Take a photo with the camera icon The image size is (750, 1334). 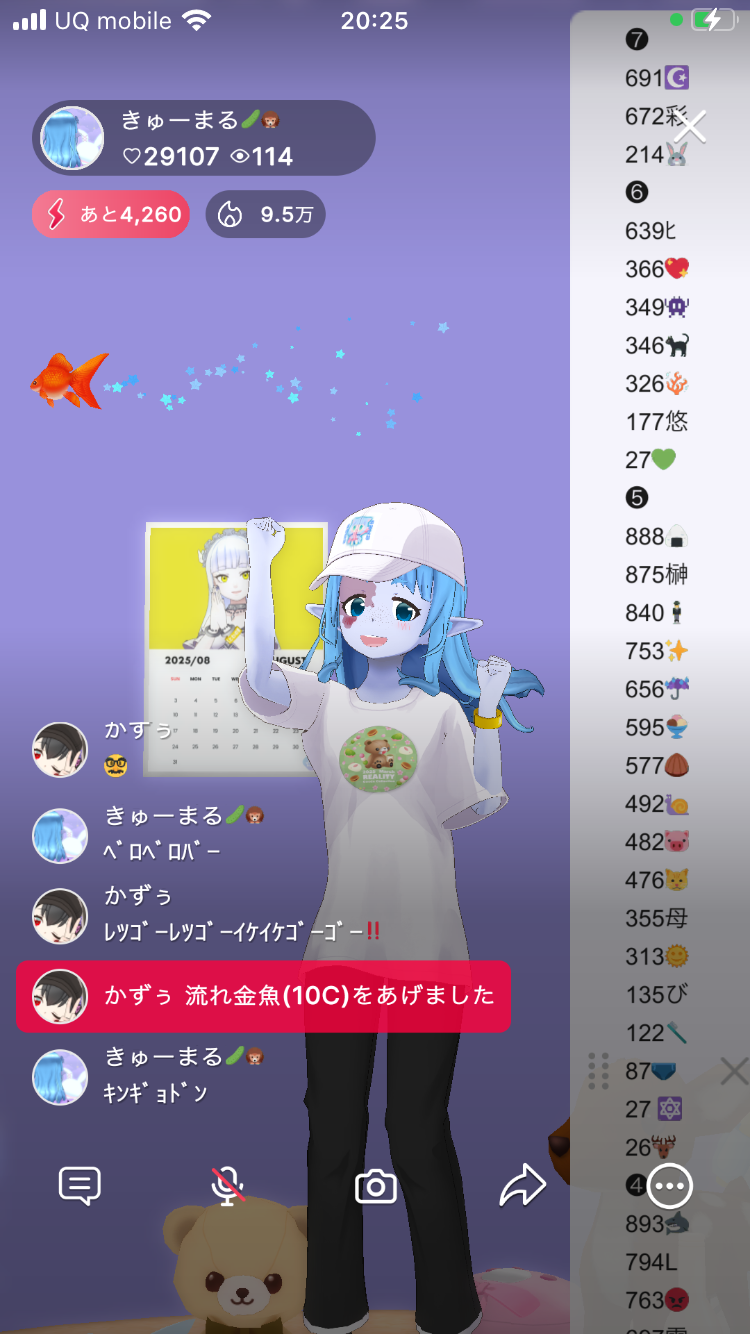376,1187
